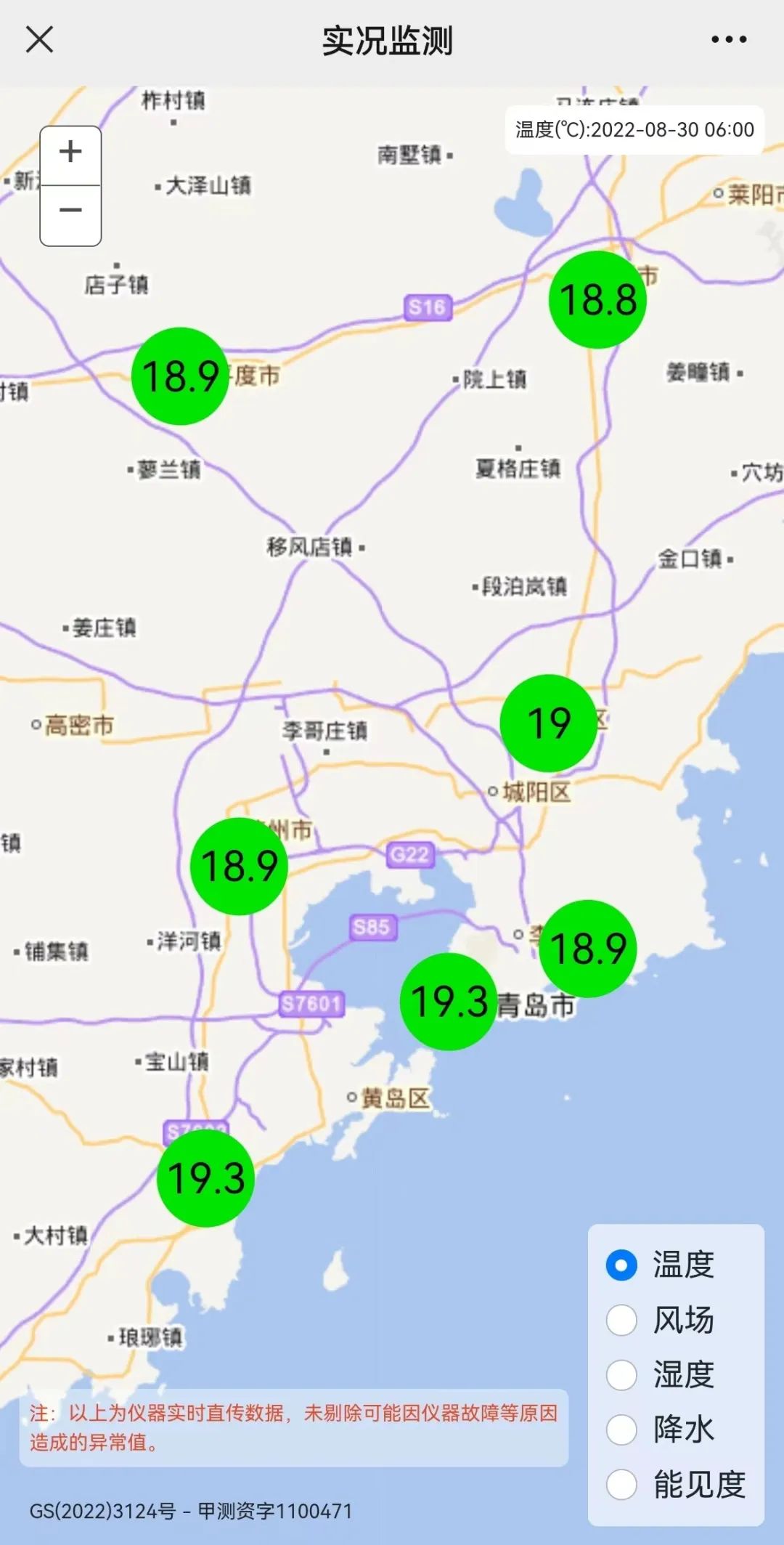Screen dimensions: 784x1545
Task: Tap the 18.8 station marker
Action: click(597, 300)
